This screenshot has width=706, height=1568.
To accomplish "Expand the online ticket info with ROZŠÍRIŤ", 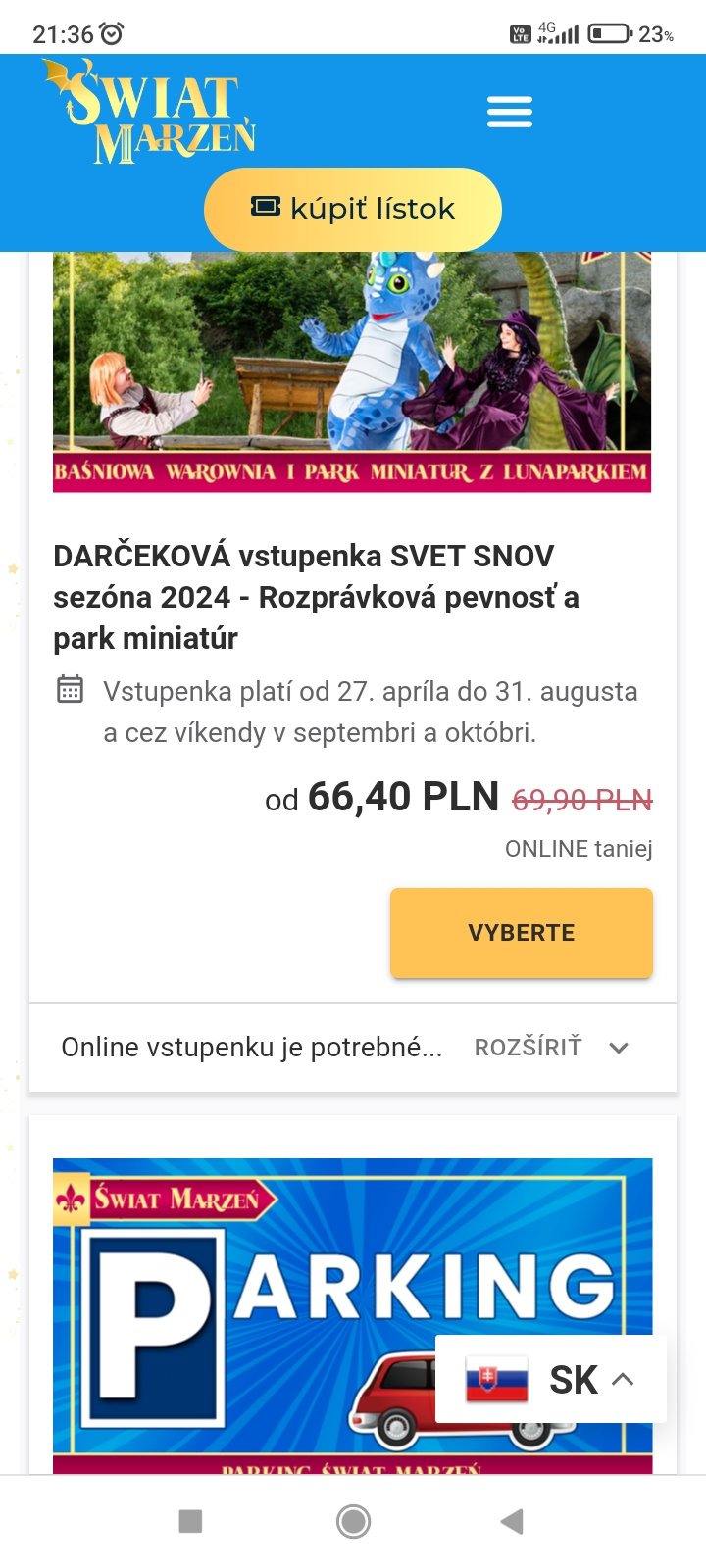I will [x=550, y=1048].
